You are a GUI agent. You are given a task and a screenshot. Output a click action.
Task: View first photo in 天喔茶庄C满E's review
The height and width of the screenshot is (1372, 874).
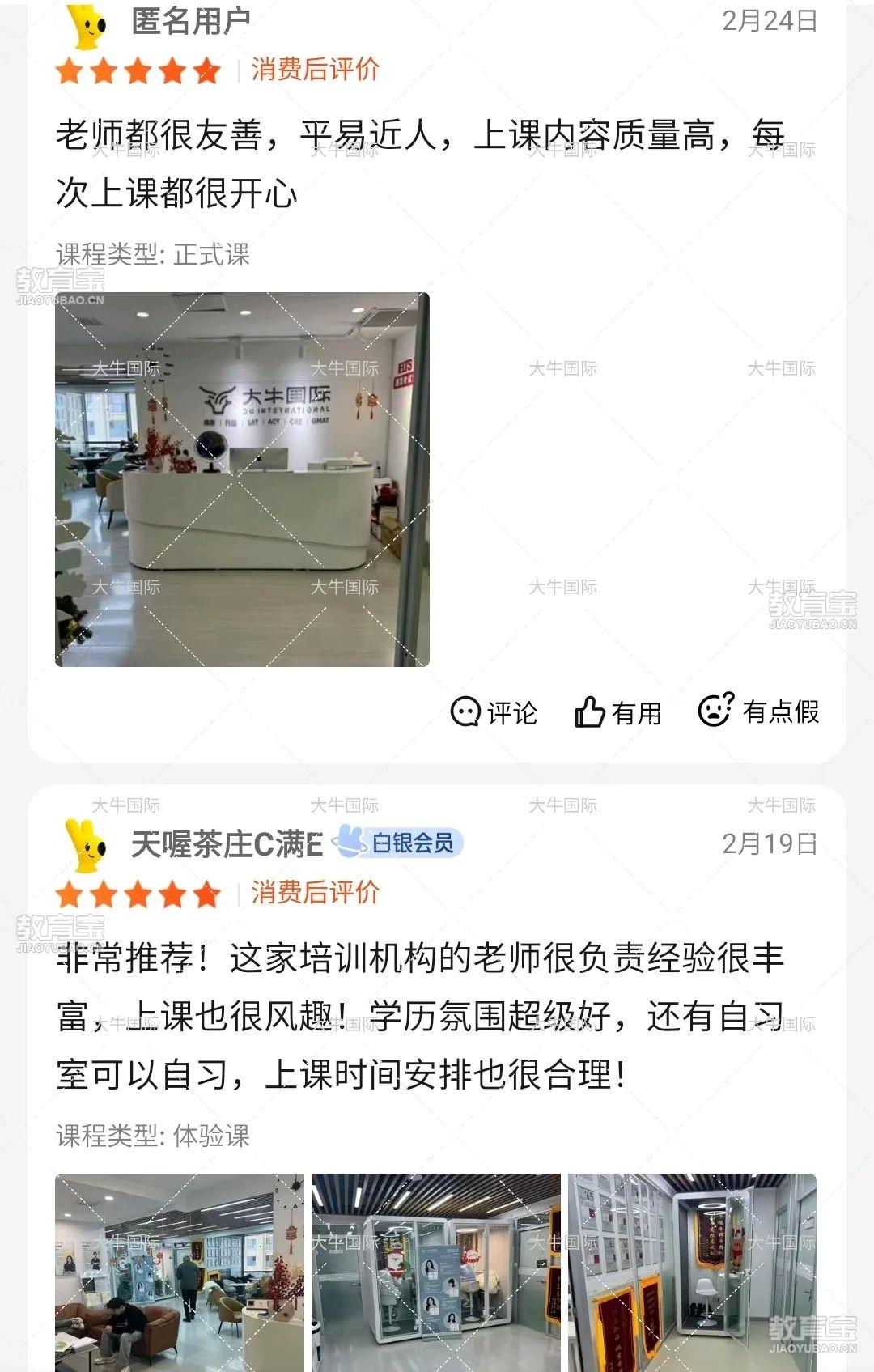coord(180,1272)
